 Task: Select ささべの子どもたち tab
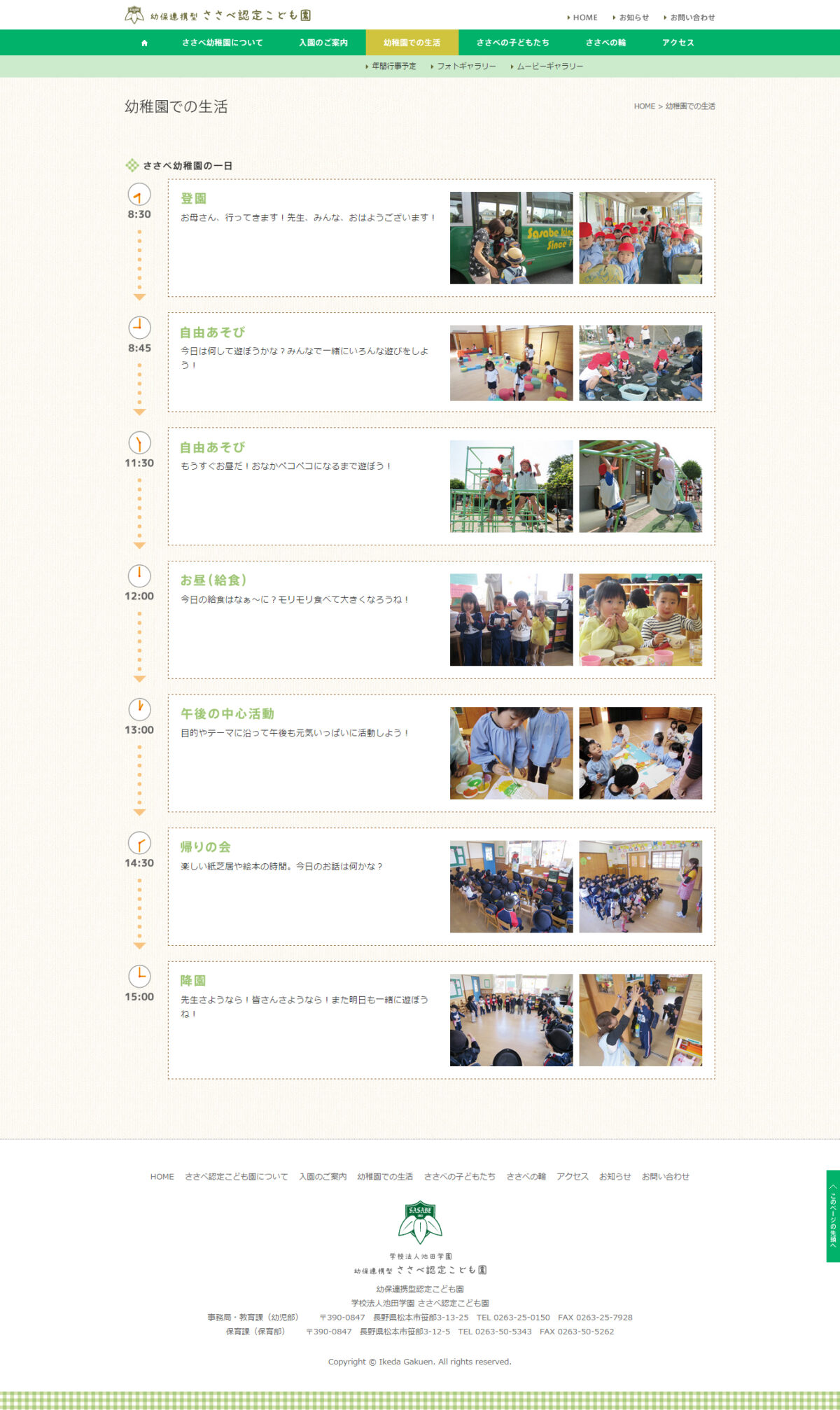512,43
